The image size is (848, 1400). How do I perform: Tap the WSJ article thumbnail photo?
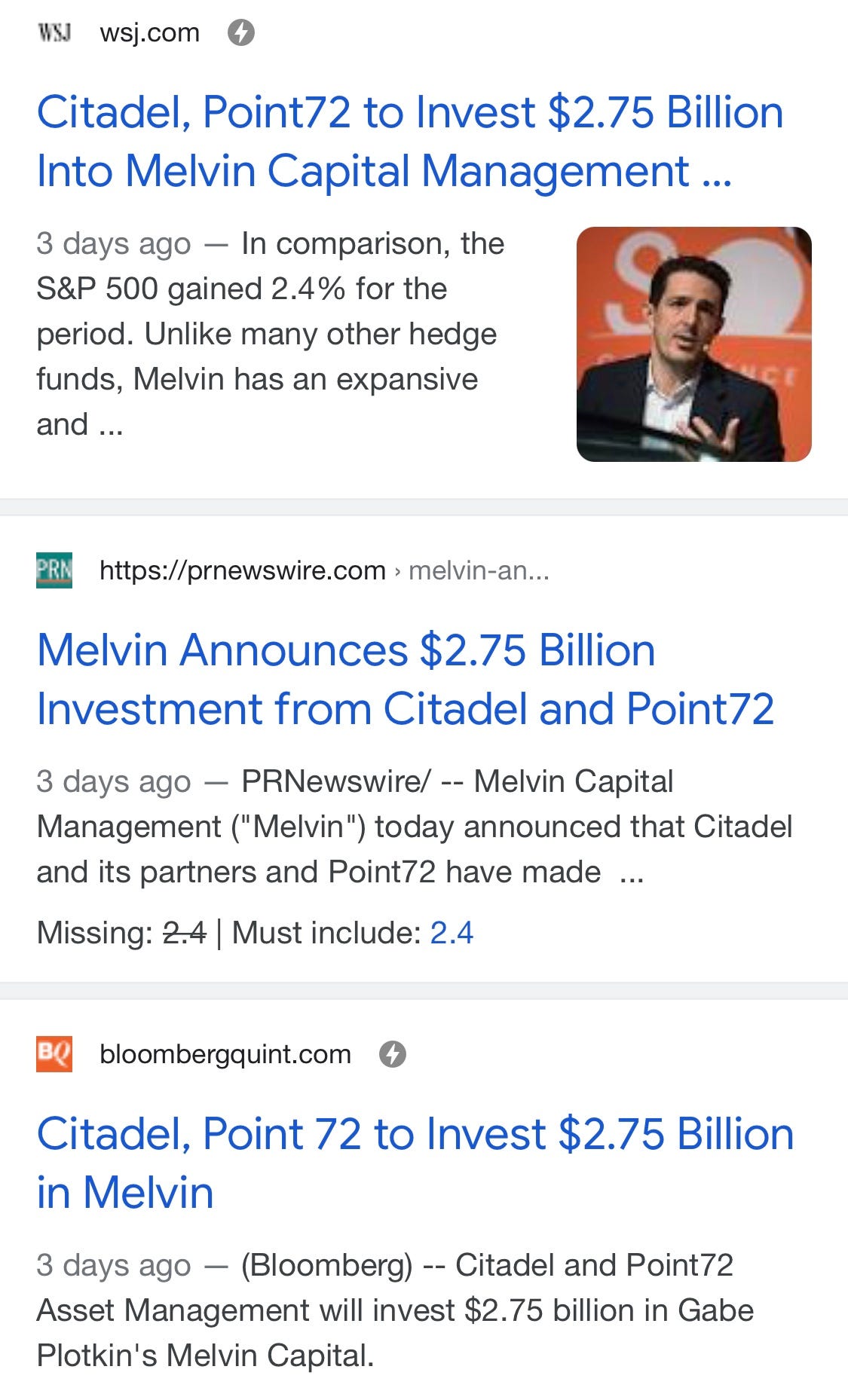[693, 344]
